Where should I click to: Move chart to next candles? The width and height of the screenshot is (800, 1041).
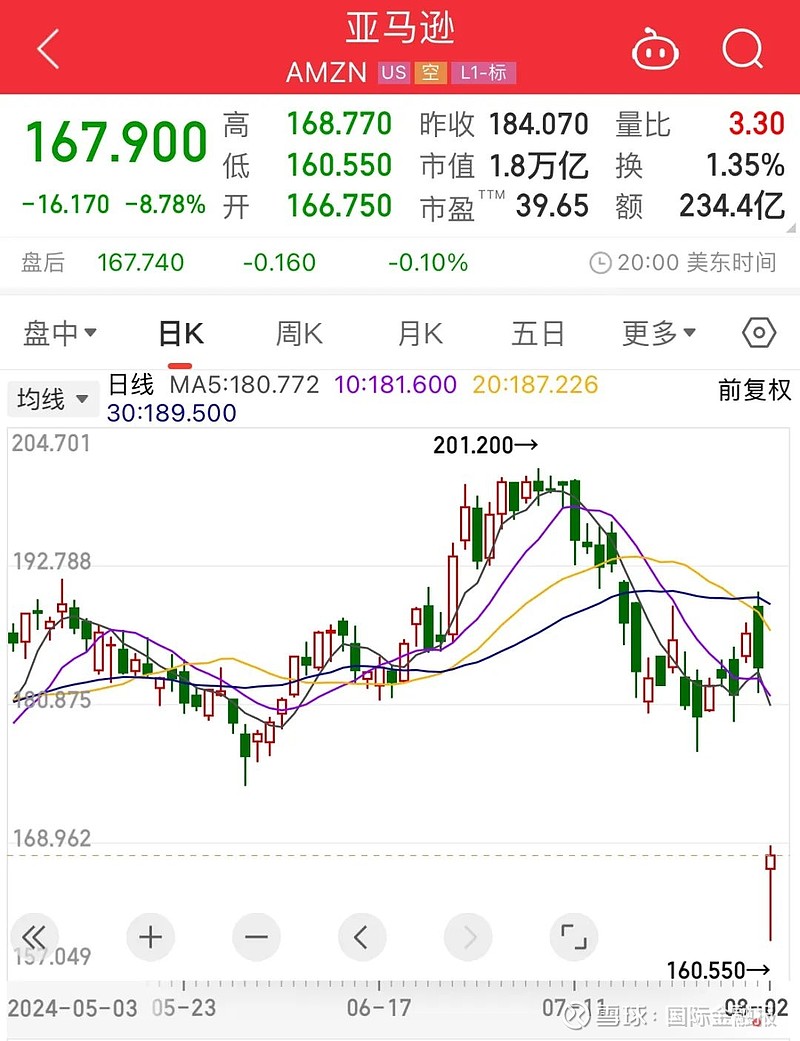(468, 937)
